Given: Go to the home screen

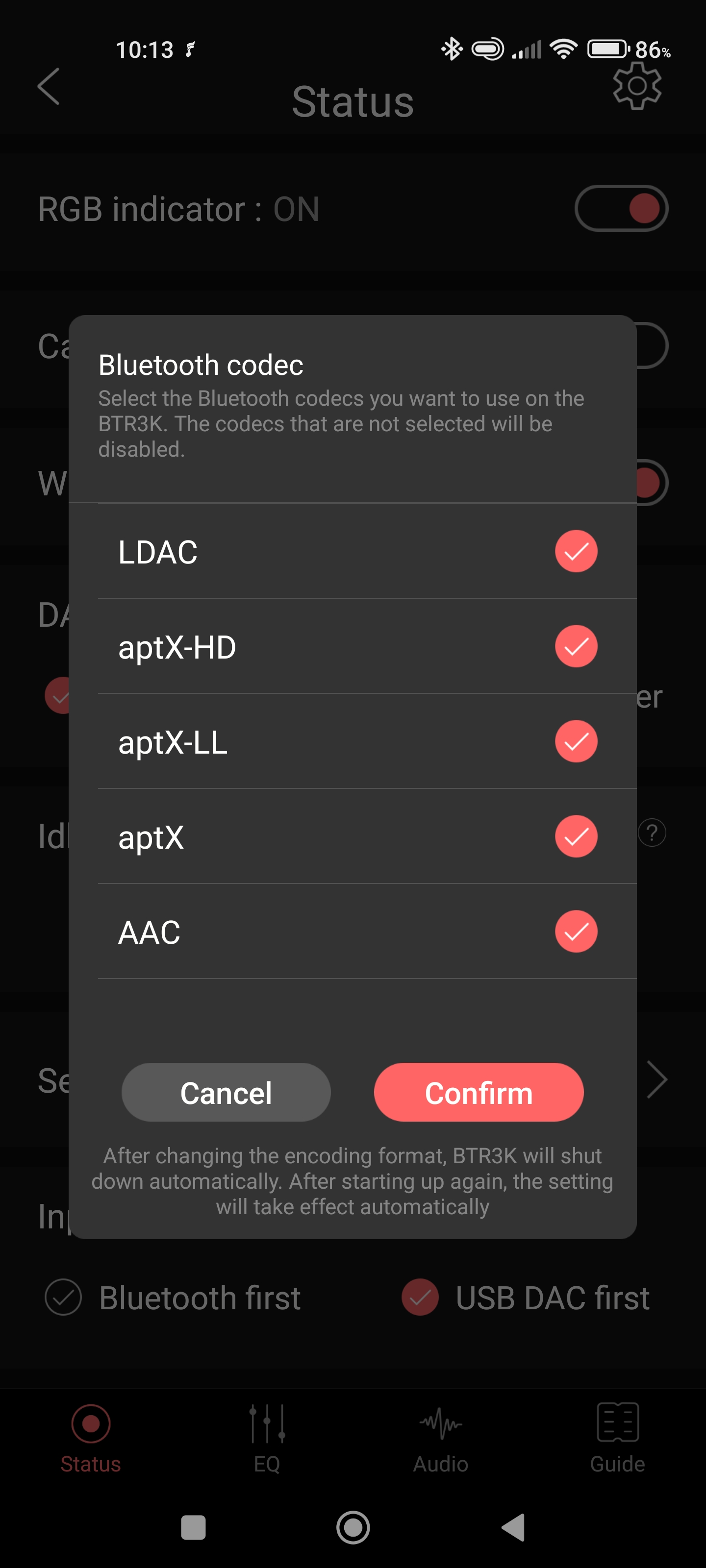Looking at the screenshot, I should tap(353, 1527).
